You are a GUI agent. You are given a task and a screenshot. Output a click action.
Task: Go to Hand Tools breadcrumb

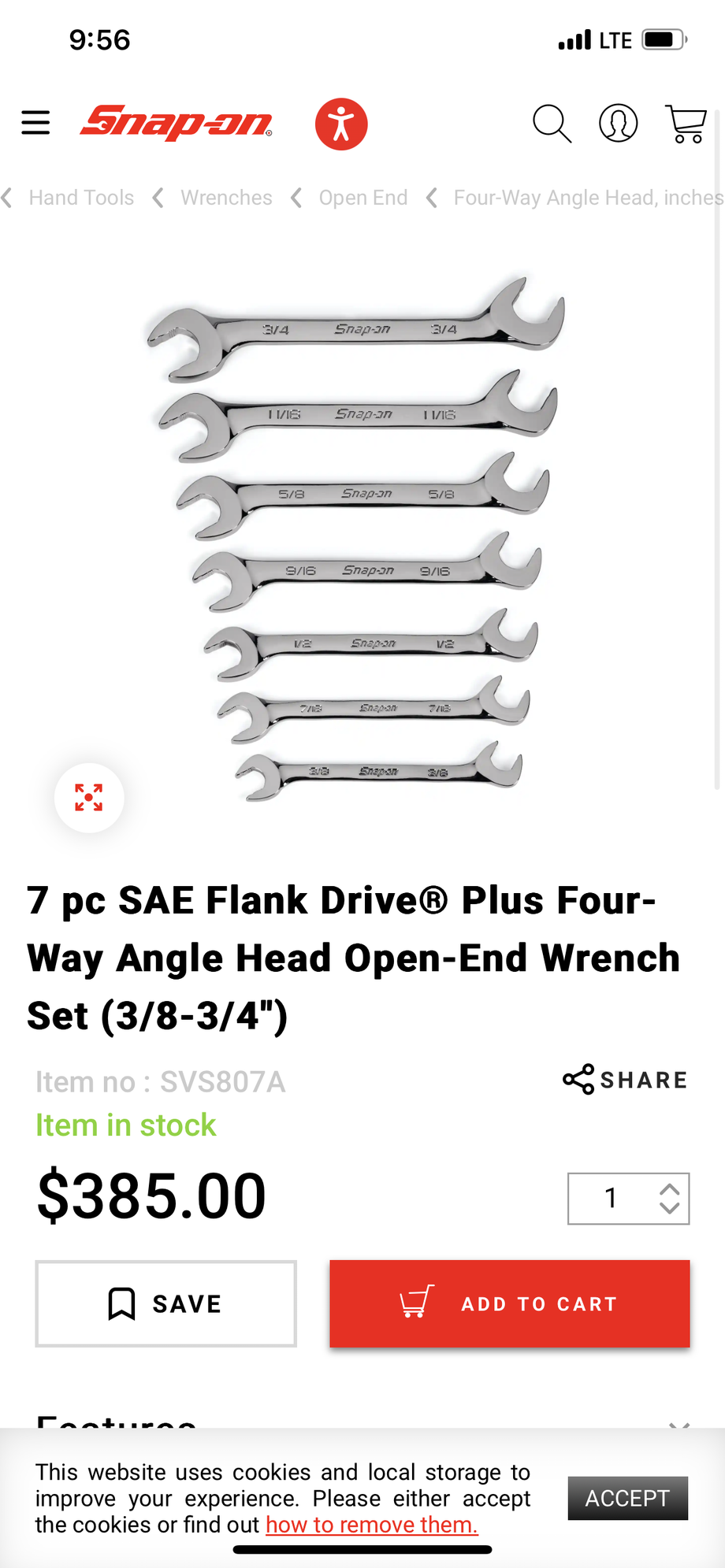(x=81, y=198)
